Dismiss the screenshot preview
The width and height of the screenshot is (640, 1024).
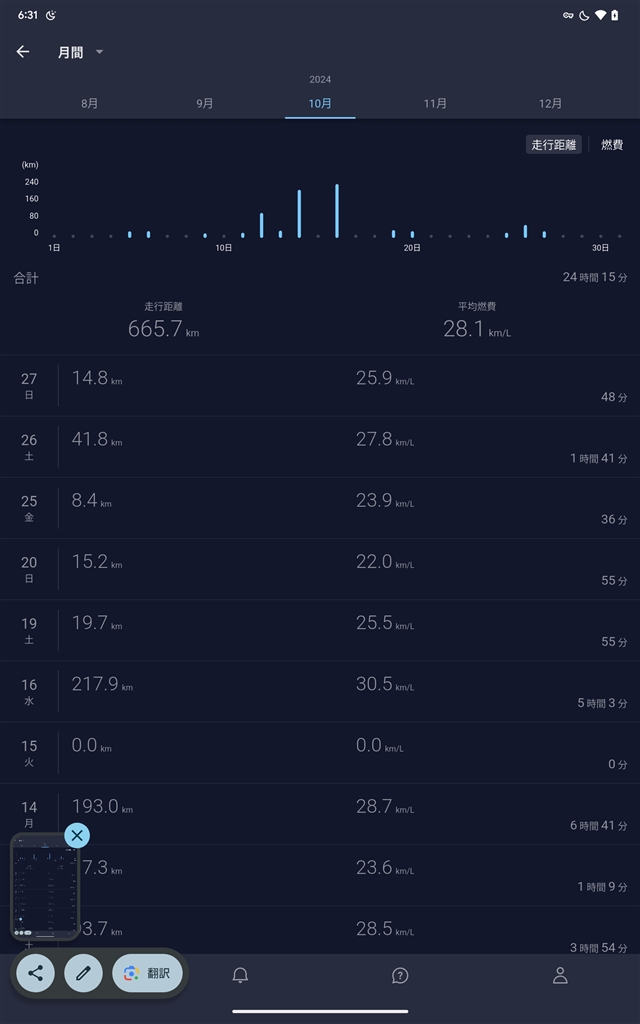click(x=77, y=835)
